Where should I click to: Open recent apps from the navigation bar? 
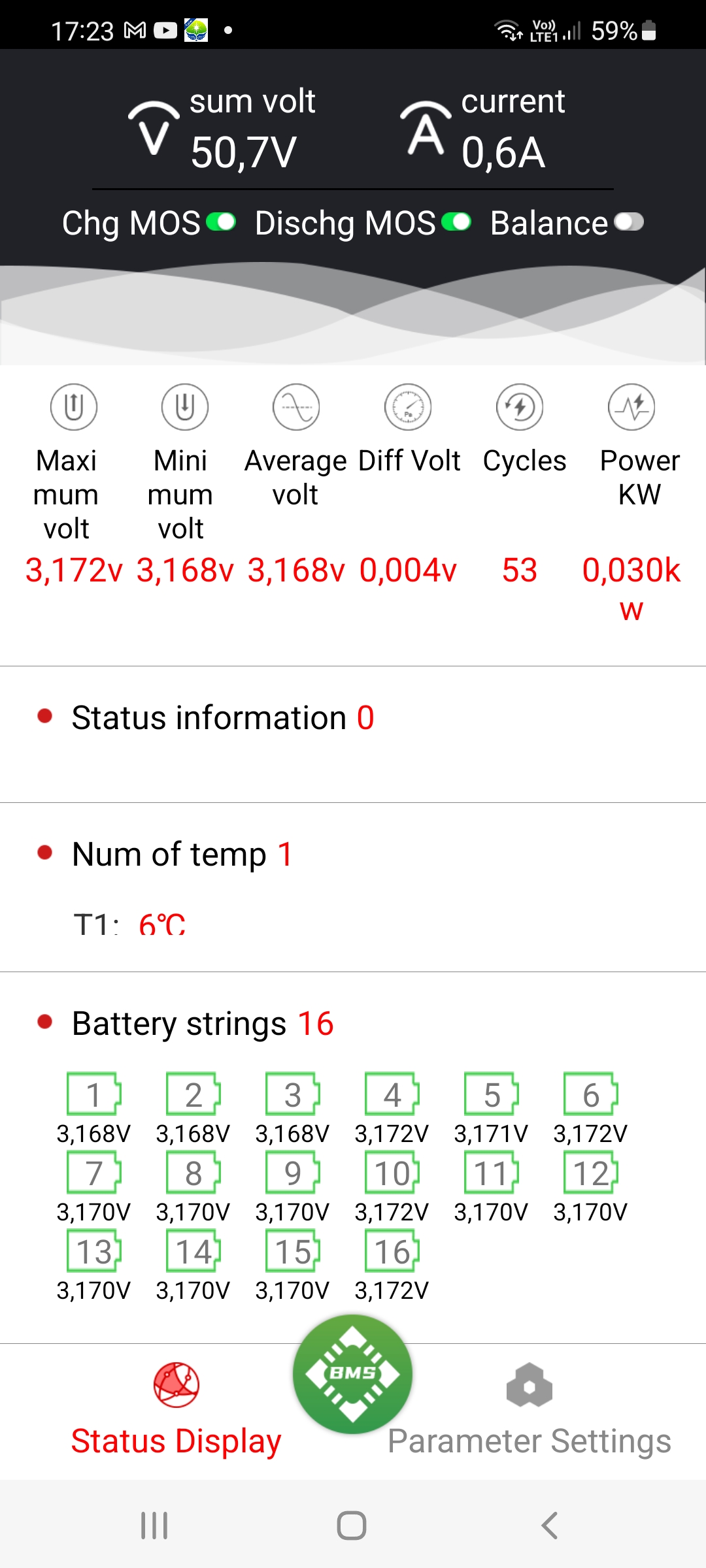155,1526
